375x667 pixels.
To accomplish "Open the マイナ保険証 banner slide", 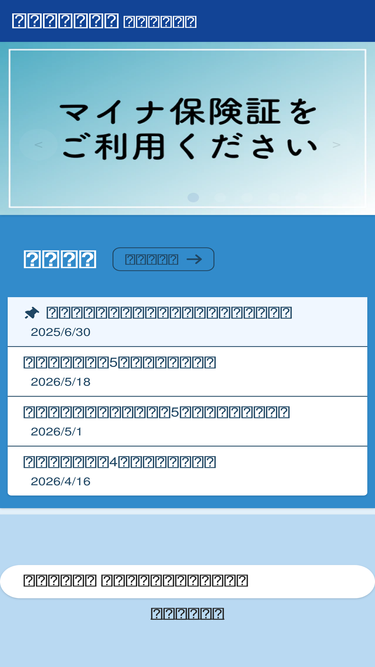I will [x=188, y=128].
